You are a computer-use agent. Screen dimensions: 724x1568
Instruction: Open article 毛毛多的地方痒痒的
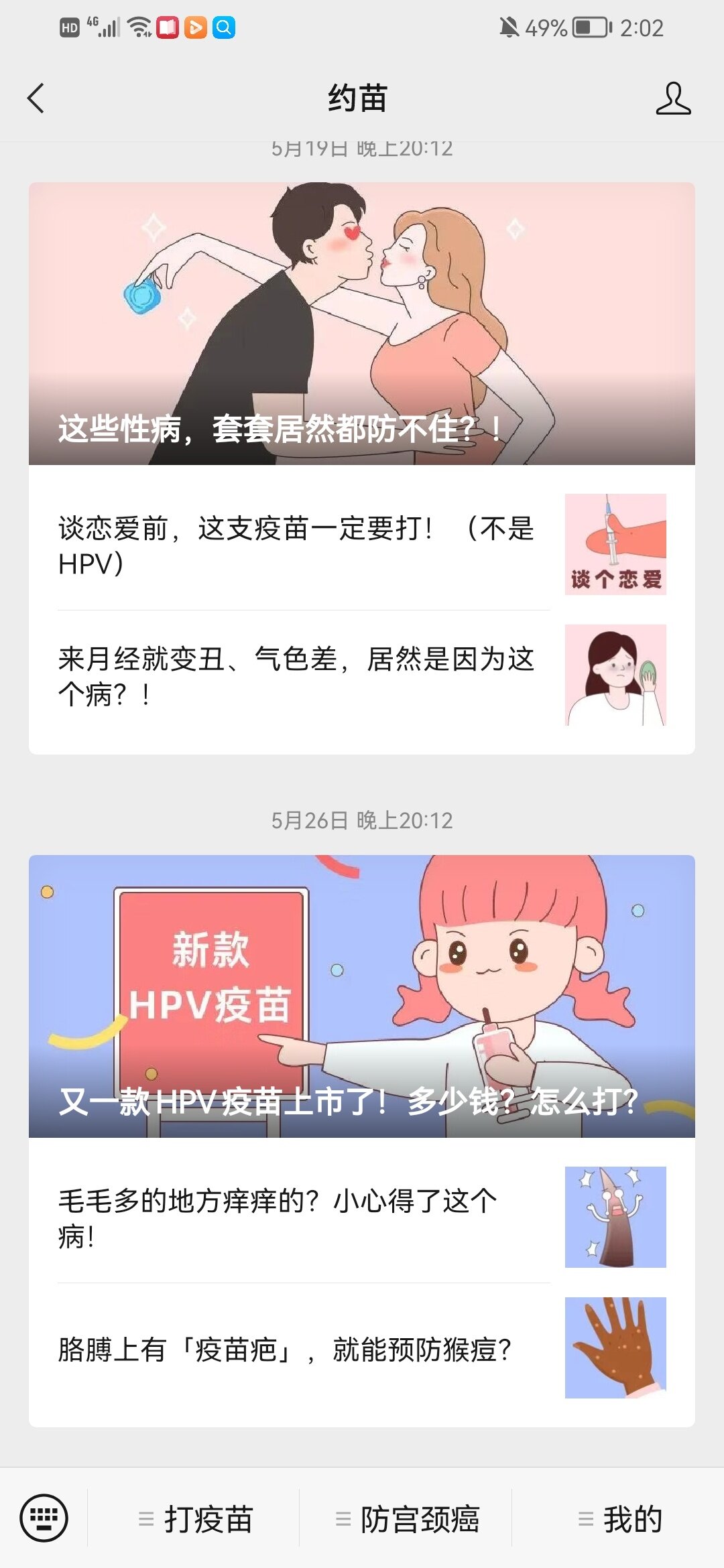pos(362,1218)
